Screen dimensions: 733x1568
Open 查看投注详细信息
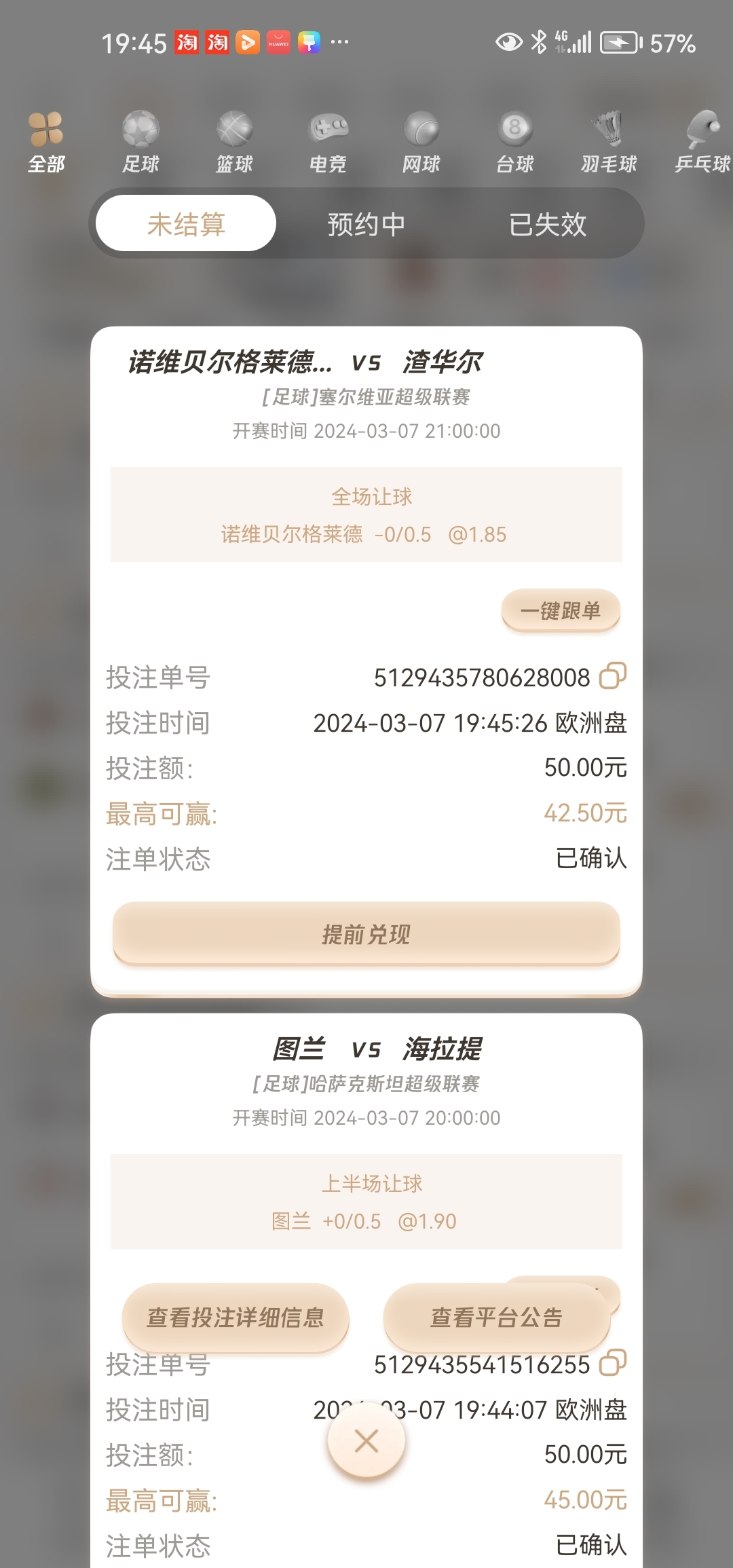coord(236,1318)
